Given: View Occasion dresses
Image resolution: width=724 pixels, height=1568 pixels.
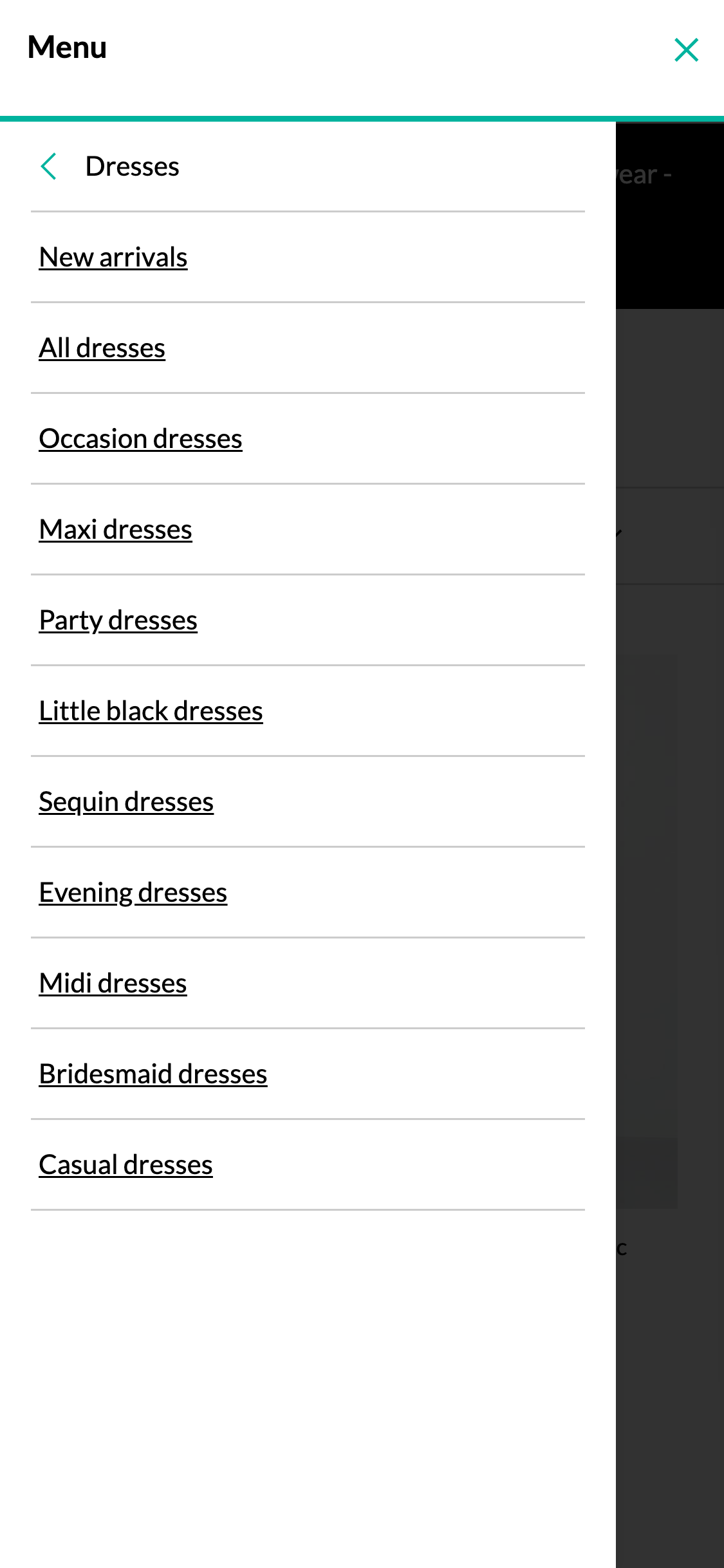Looking at the screenshot, I should (140, 438).
